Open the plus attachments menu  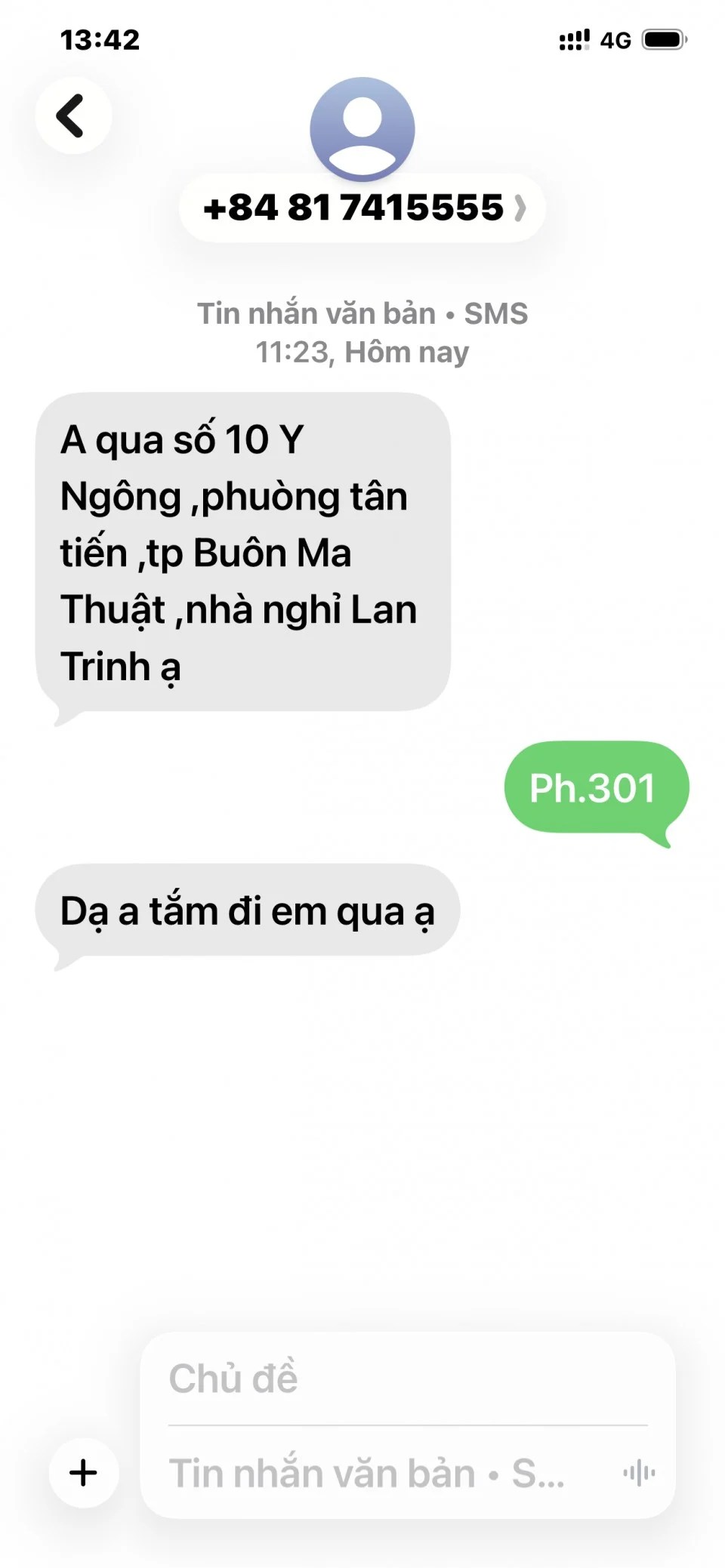84,1473
